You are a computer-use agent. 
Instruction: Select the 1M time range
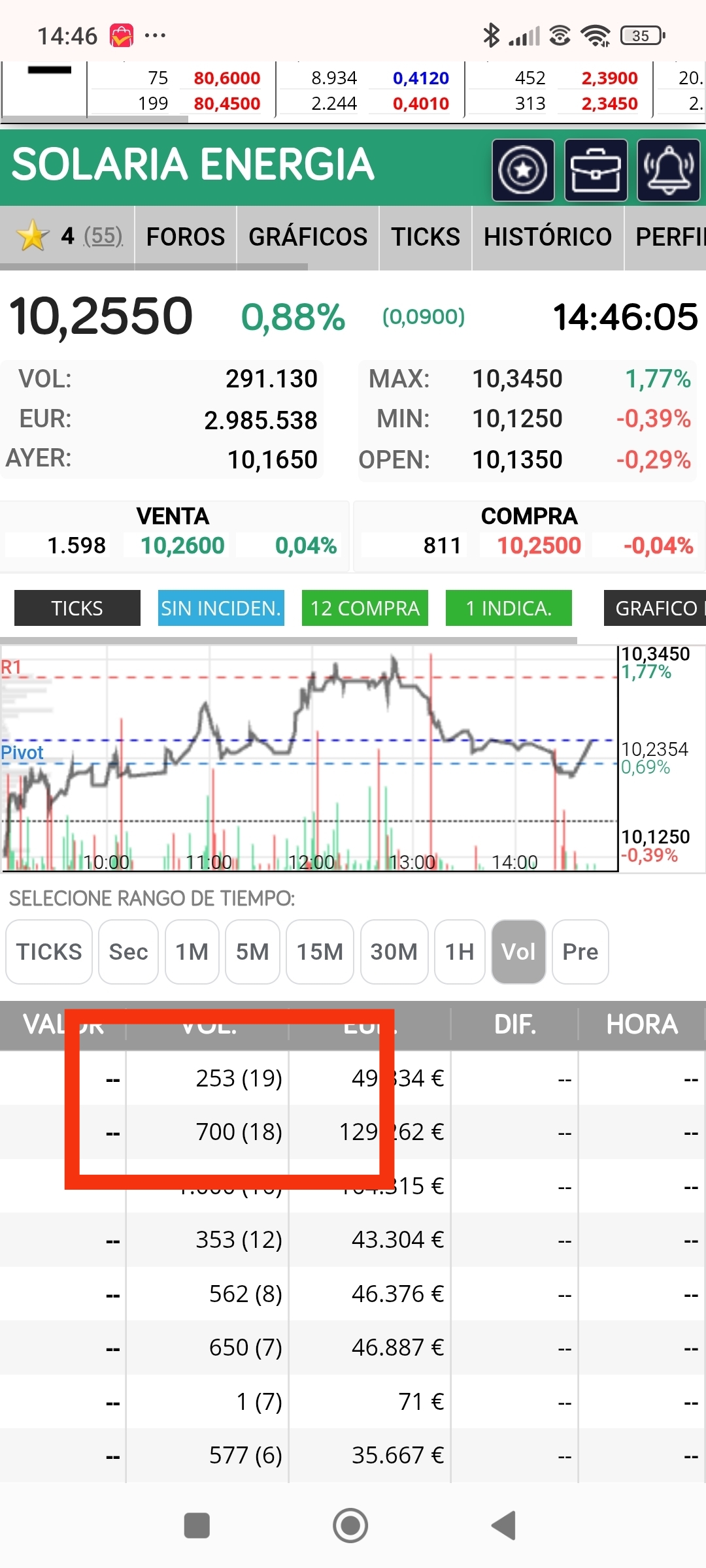(x=192, y=952)
